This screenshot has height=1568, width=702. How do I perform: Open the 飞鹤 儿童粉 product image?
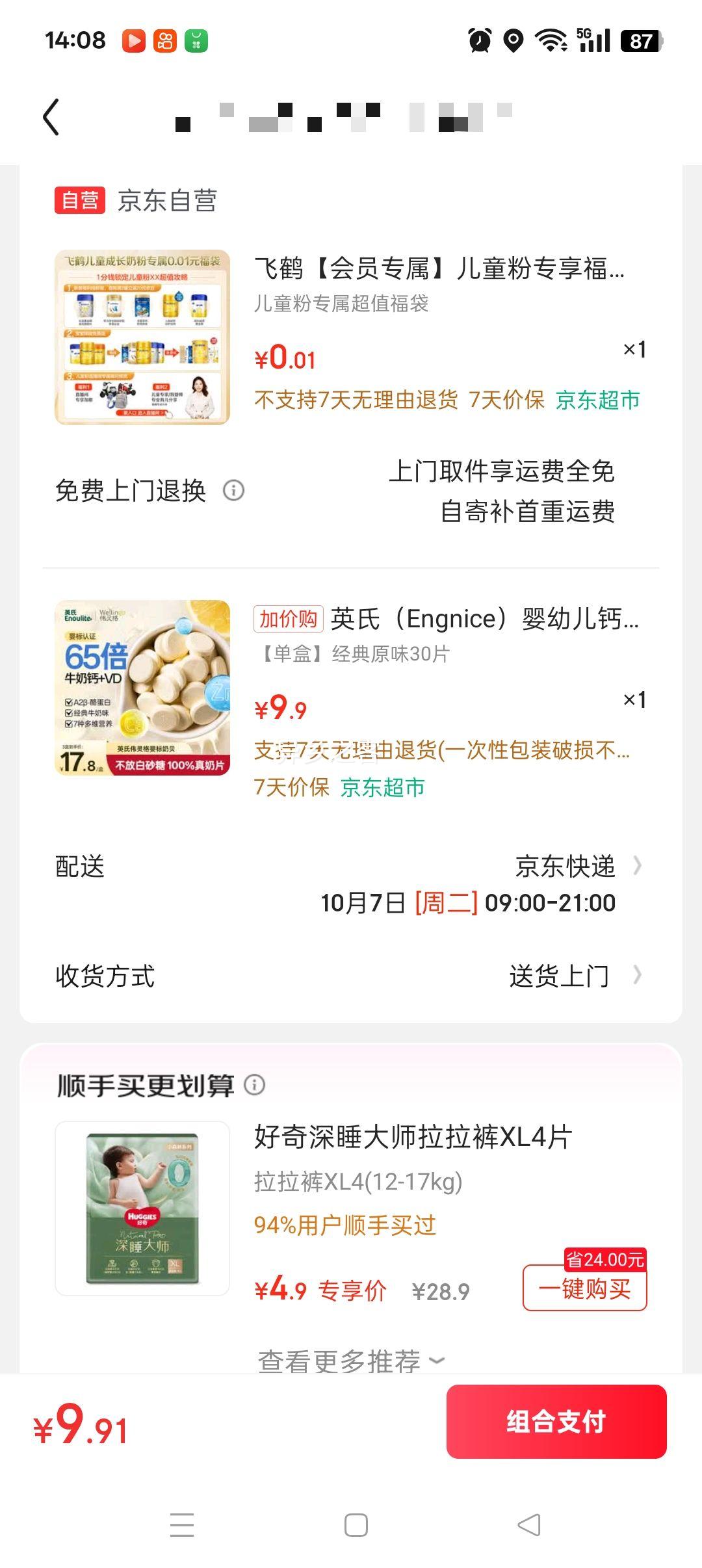(142, 337)
